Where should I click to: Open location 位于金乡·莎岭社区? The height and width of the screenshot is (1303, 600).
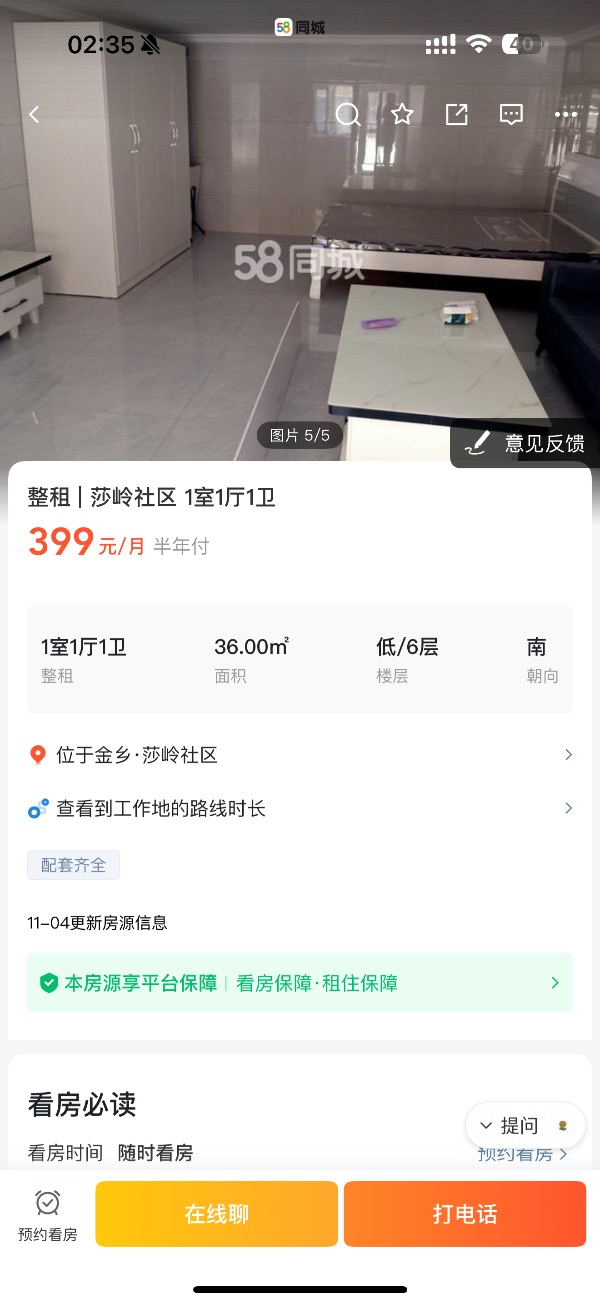point(300,755)
